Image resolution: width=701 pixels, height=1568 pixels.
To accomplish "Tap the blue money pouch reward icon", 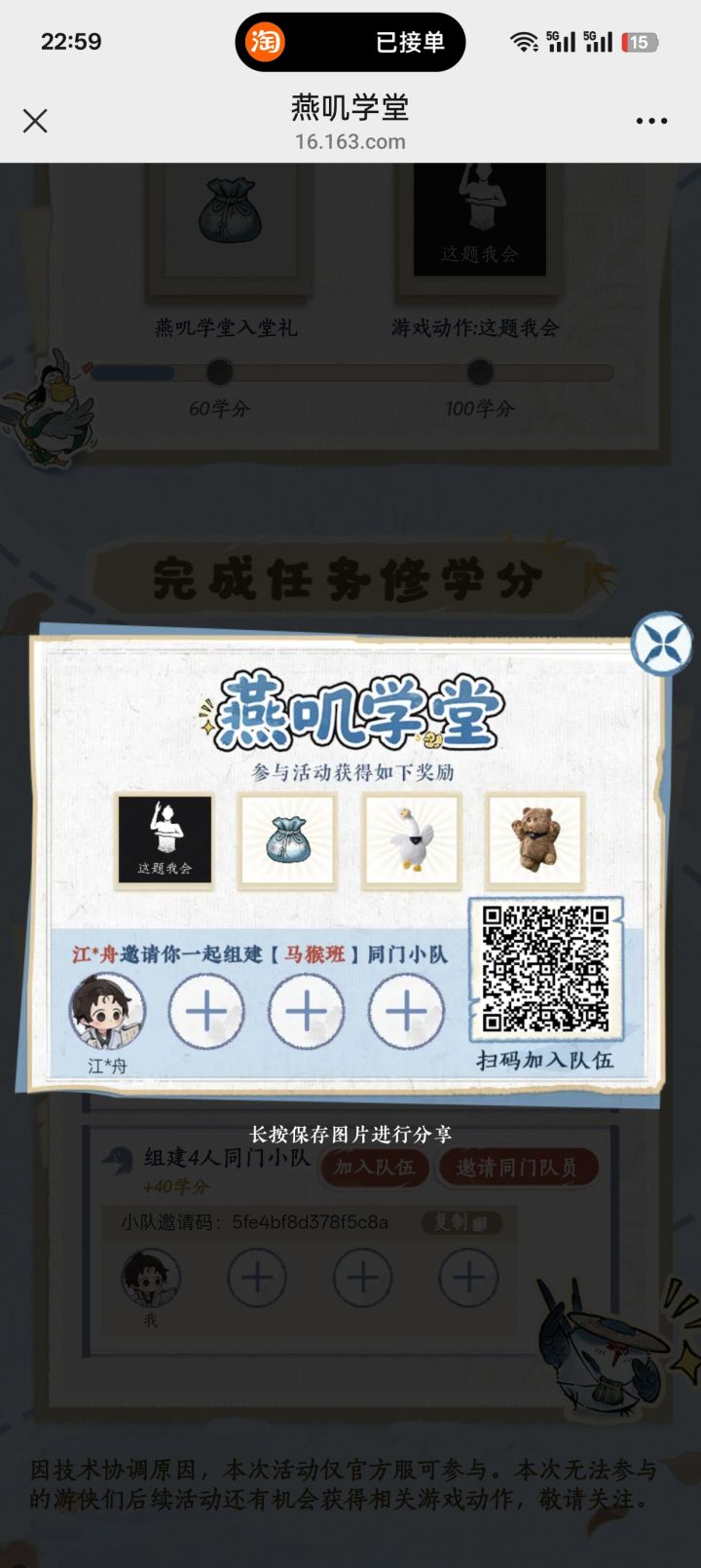I will pos(287,840).
